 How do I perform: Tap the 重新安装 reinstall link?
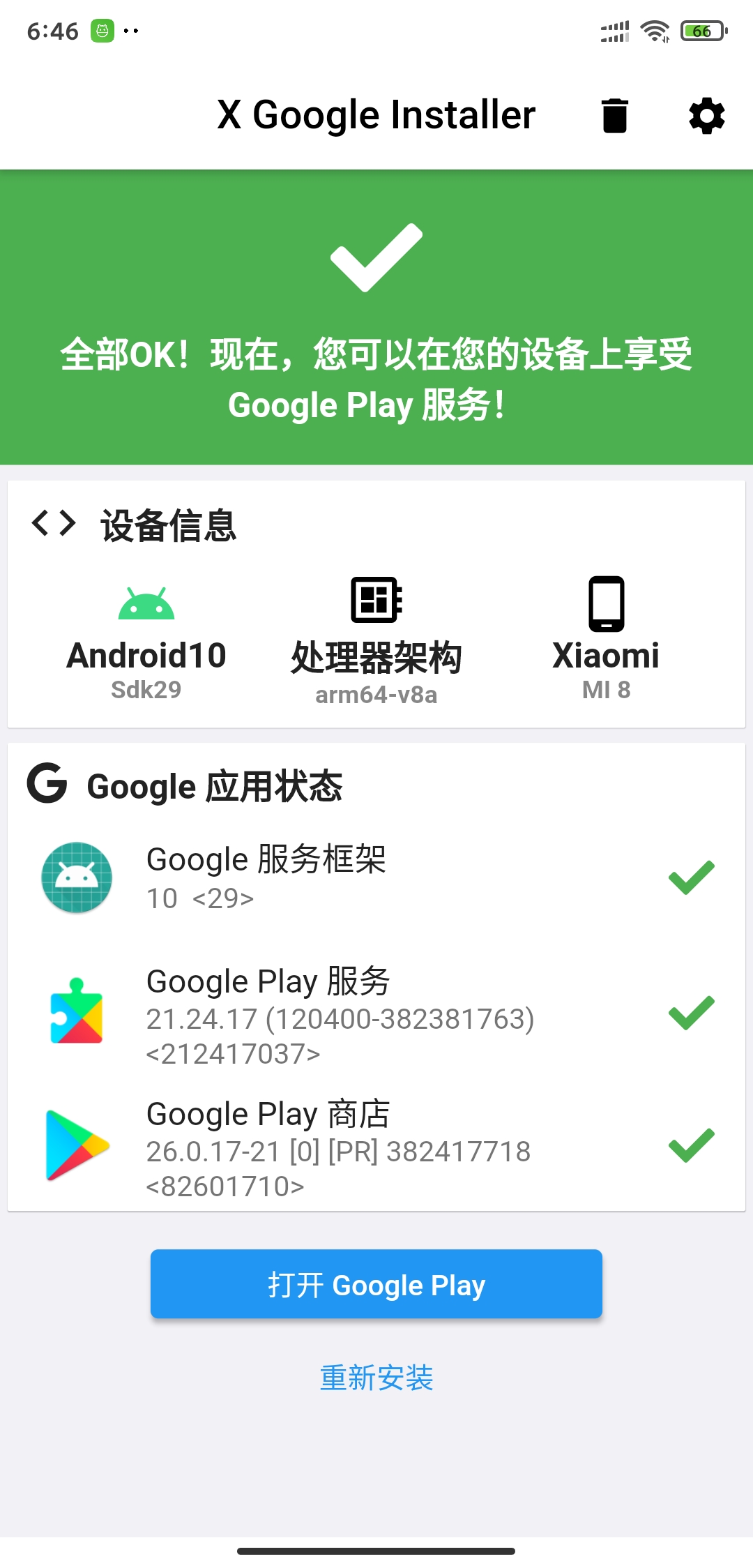[376, 1378]
